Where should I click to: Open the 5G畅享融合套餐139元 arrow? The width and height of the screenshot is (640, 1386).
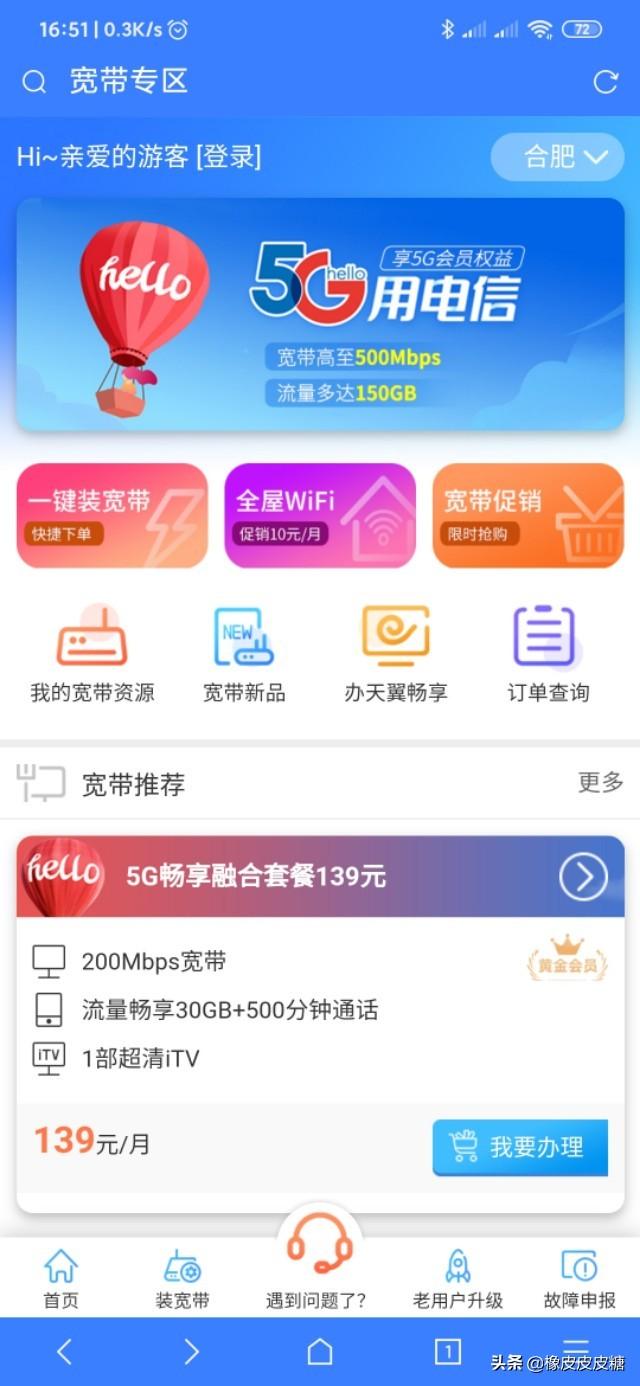click(x=583, y=877)
